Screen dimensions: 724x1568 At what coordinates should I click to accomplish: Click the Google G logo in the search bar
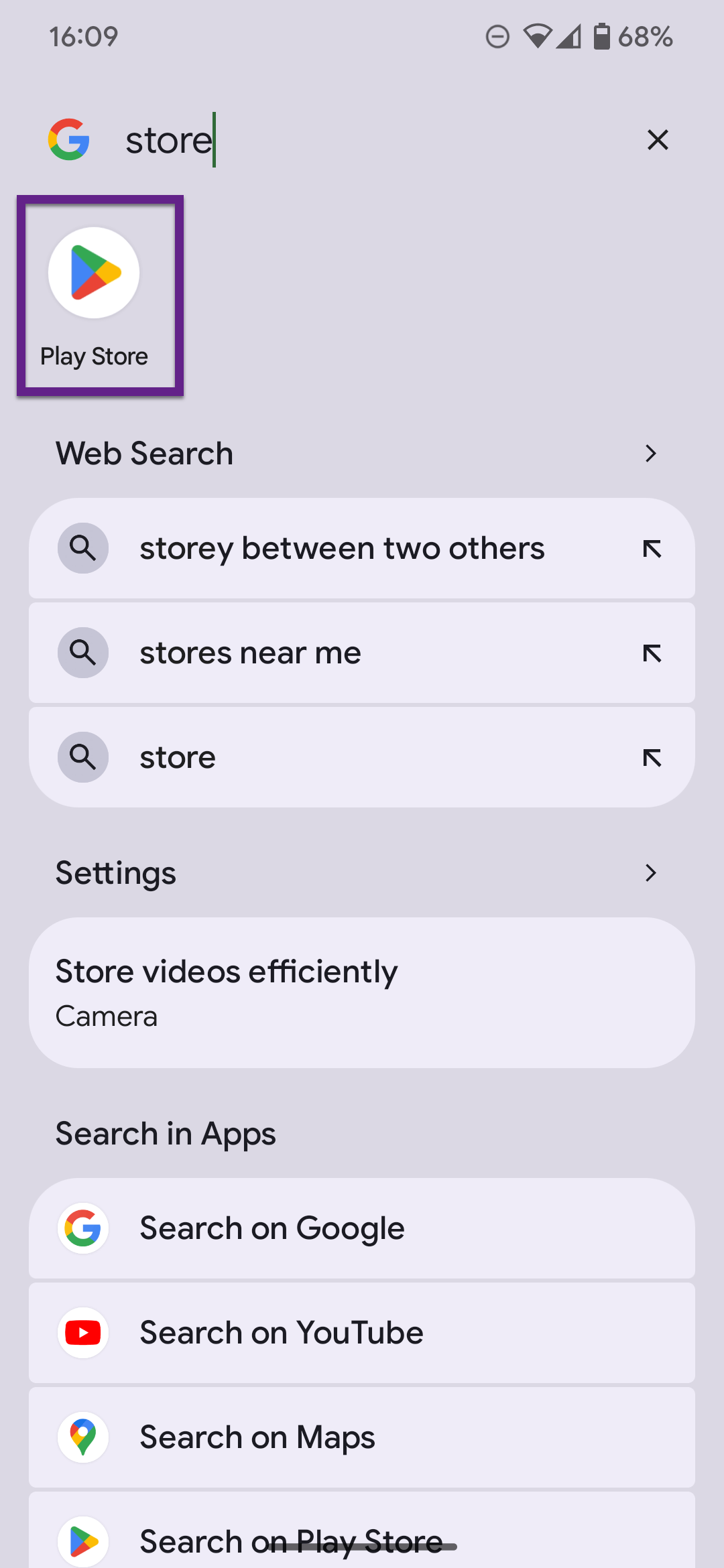[x=69, y=140]
